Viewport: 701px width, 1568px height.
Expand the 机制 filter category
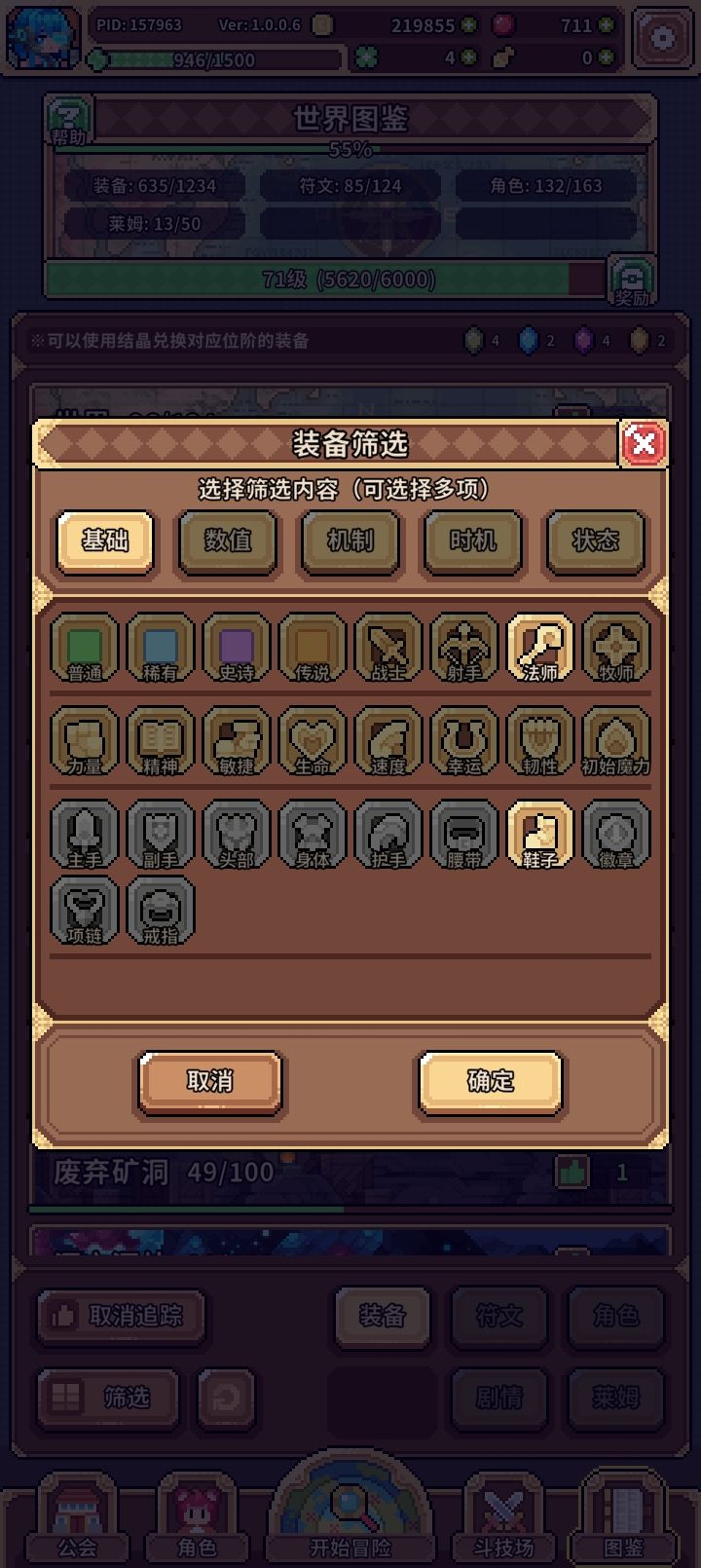[x=350, y=542]
